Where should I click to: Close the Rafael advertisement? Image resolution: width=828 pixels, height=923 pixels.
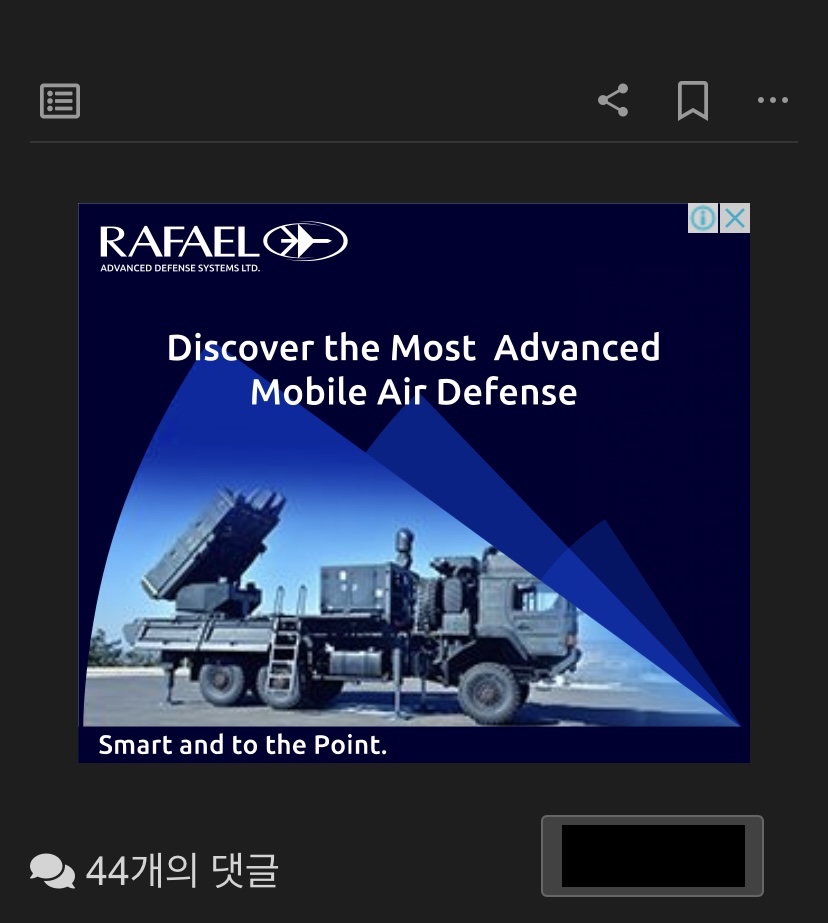click(735, 218)
